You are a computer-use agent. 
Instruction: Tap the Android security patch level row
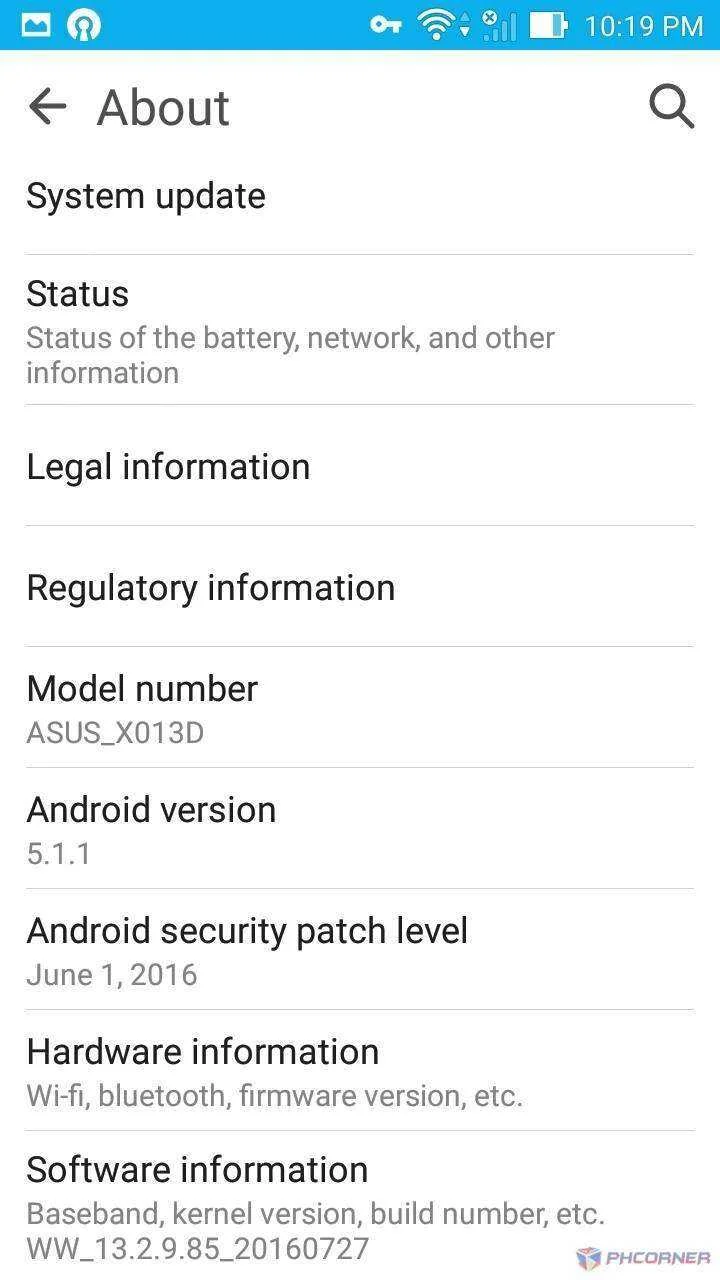click(360, 950)
